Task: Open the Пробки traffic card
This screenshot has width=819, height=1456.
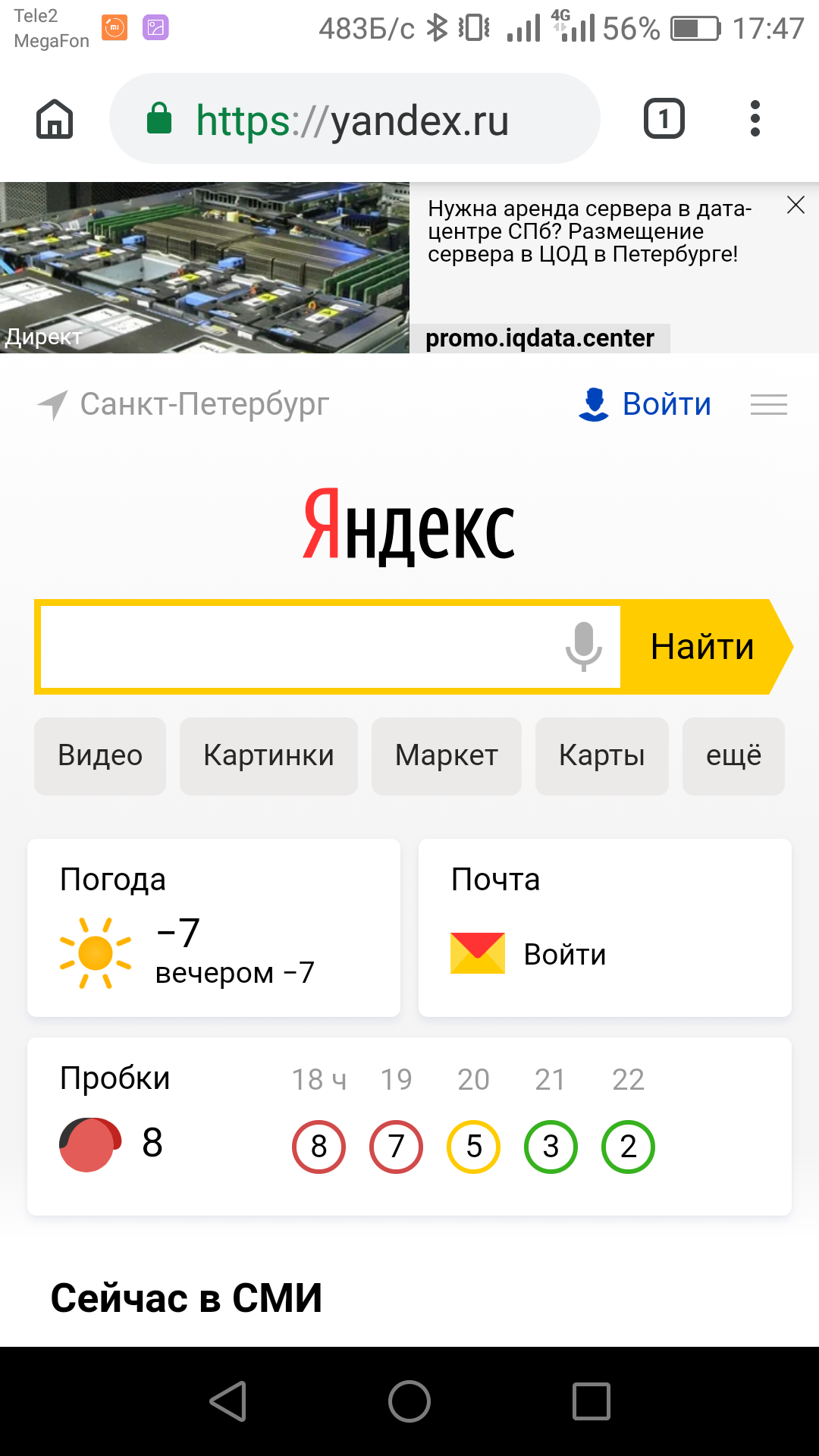Action: tap(409, 1126)
